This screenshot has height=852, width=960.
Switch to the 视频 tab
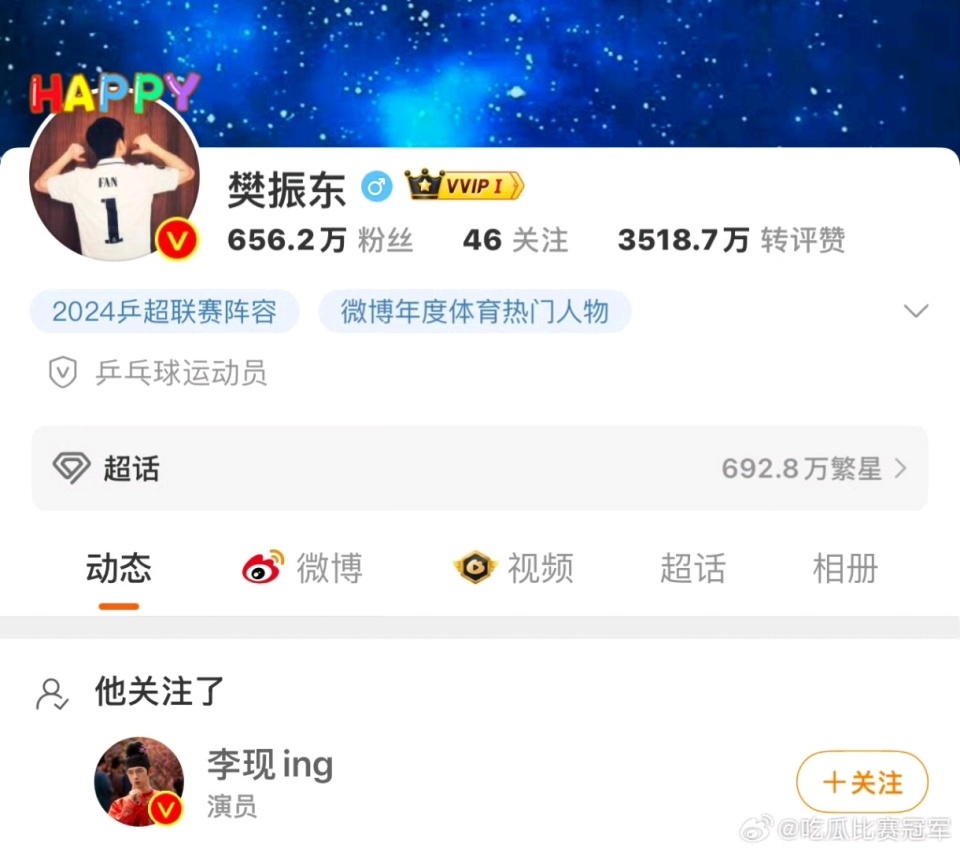click(x=515, y=569)
